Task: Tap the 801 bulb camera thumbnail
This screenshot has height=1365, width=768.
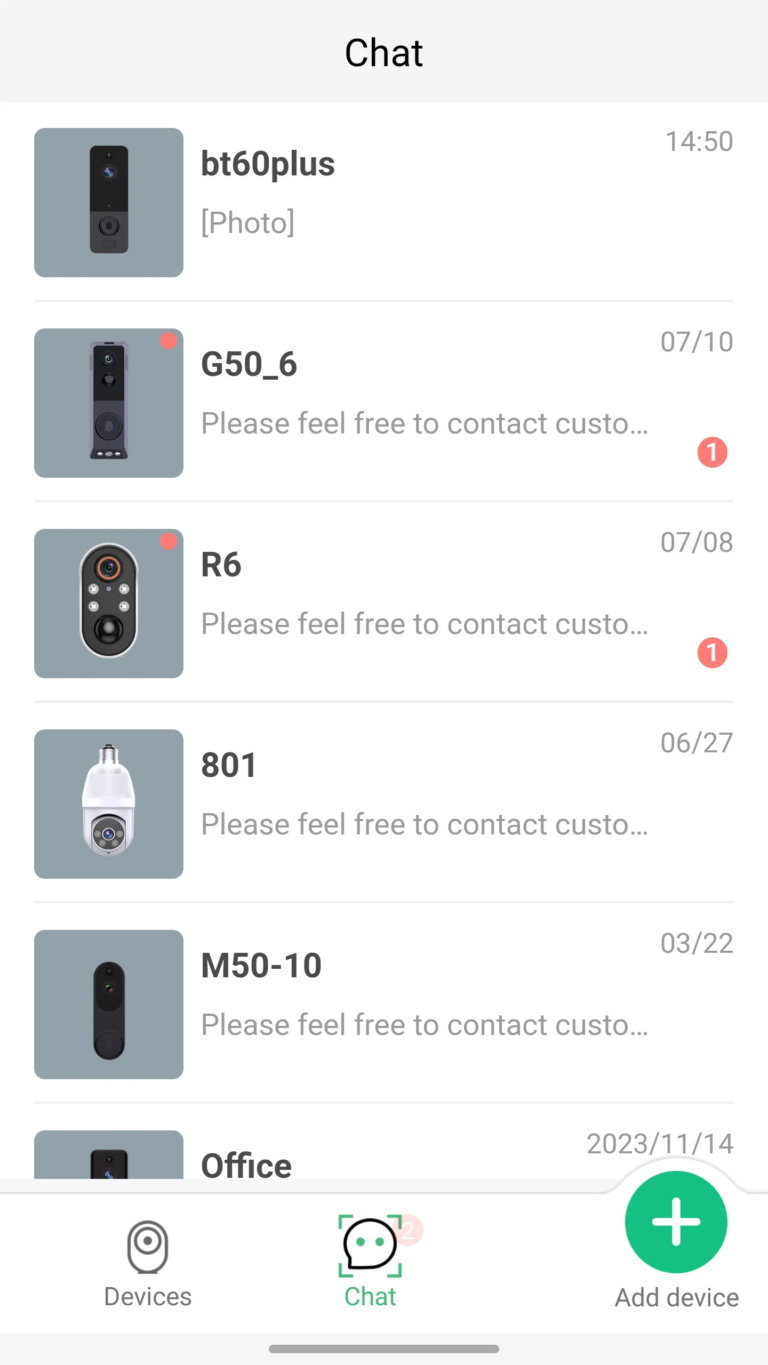Action: click(108, 803)
